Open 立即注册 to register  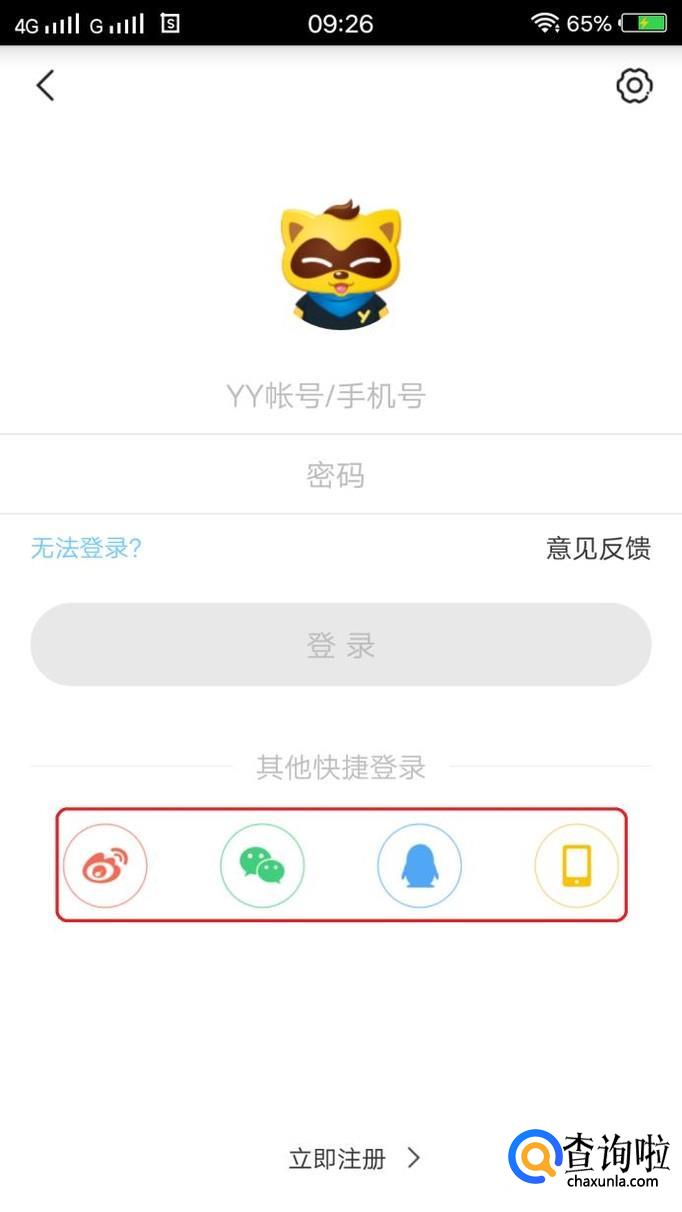354,1159
